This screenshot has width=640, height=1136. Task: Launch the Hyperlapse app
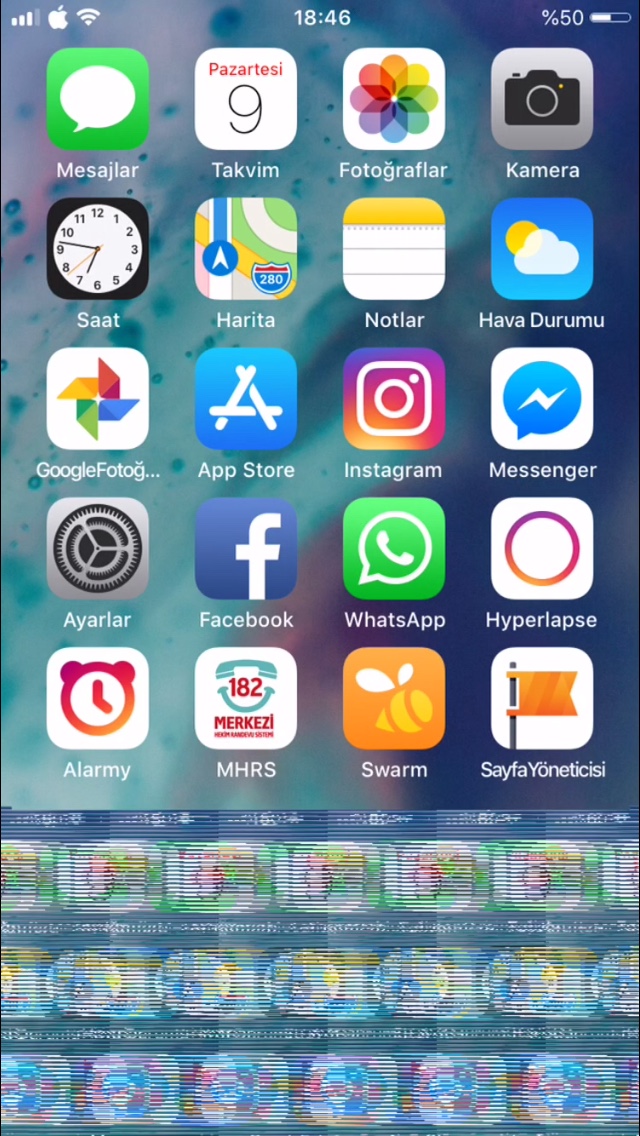click(x=542, y=549)
